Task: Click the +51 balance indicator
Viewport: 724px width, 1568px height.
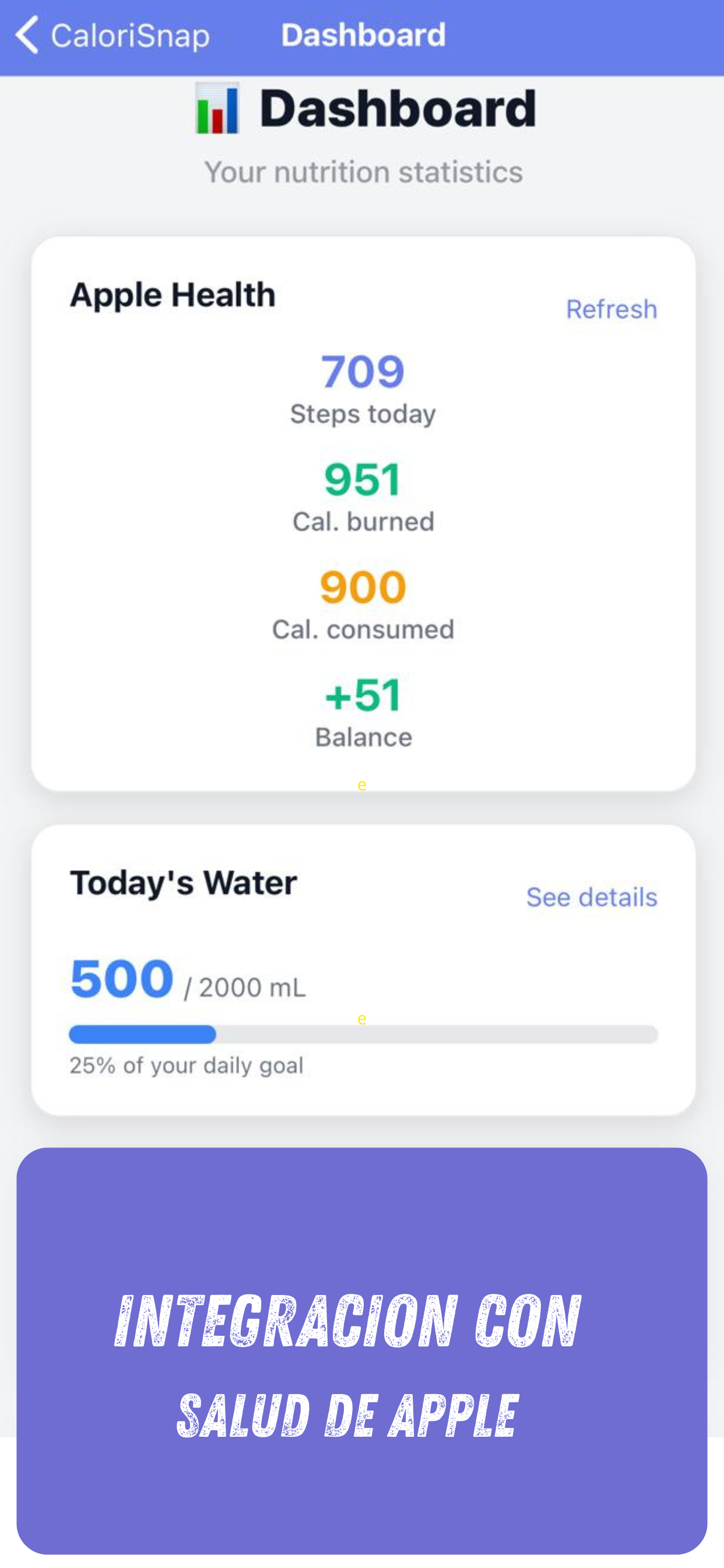Action: tap(363, 695)
